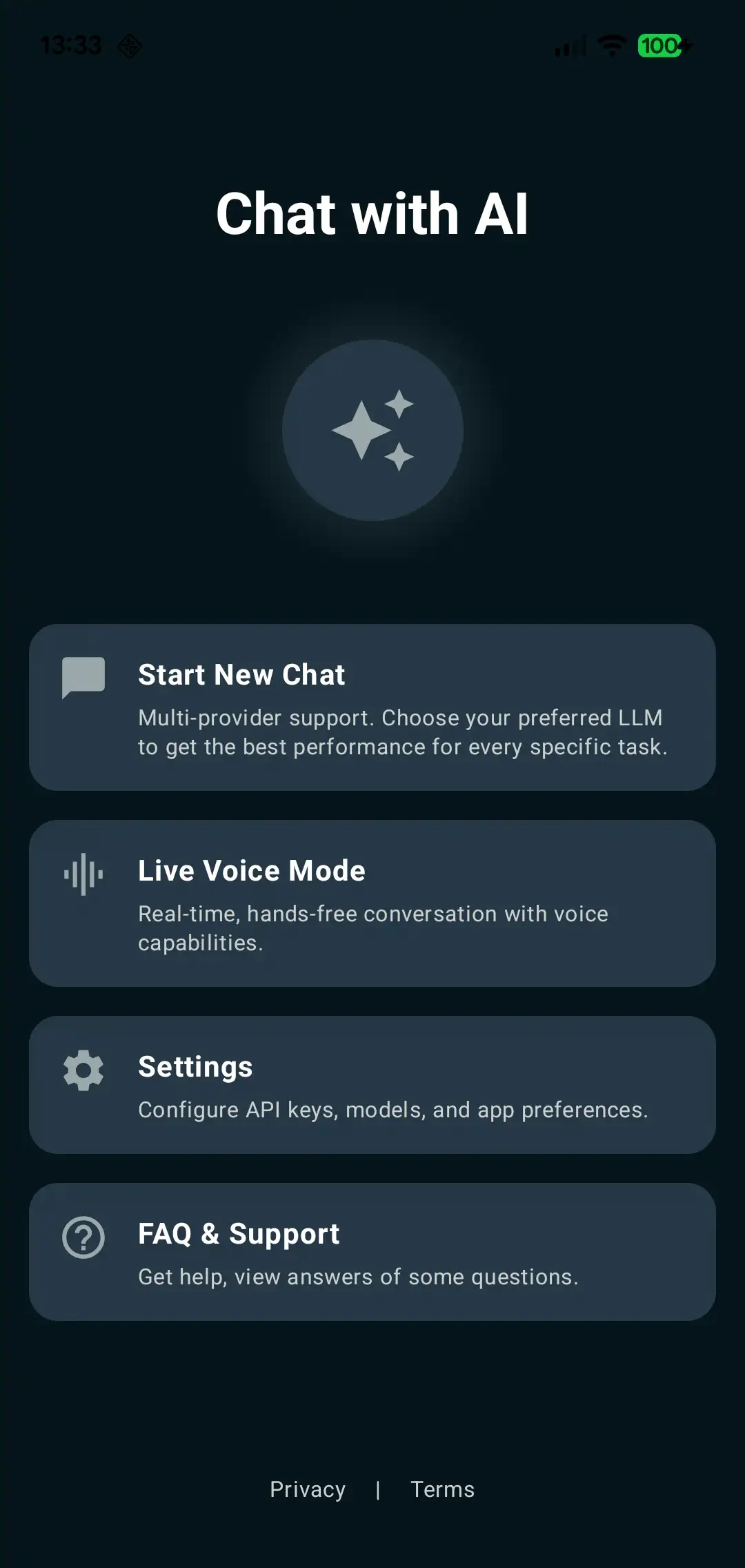This screenshot has height=1568, width=745.
Task: Open the Terms link
Action: pyautogui.click(x=442, y=1489)
